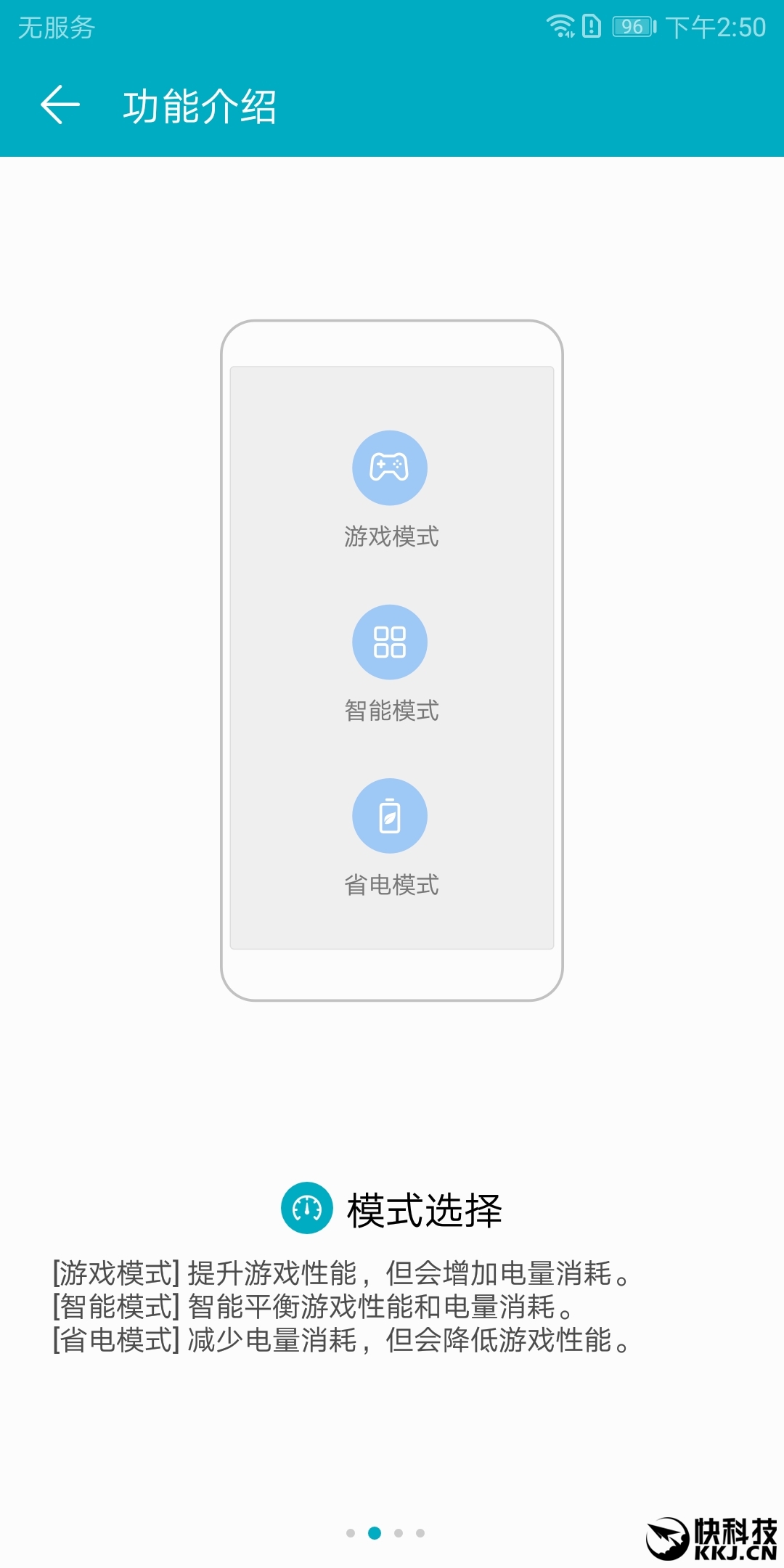Jump to the last page indicator dot
Image resolution: width=784 pixels, height=1568 pixels.
click(420, 1533)
